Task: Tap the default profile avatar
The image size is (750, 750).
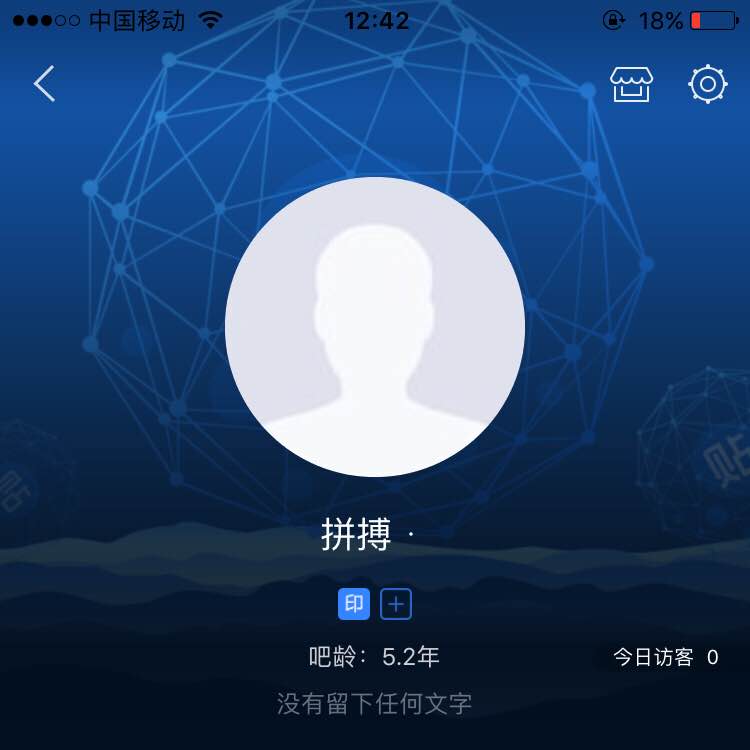Action: pyautogui.click(x=375, y=327)
